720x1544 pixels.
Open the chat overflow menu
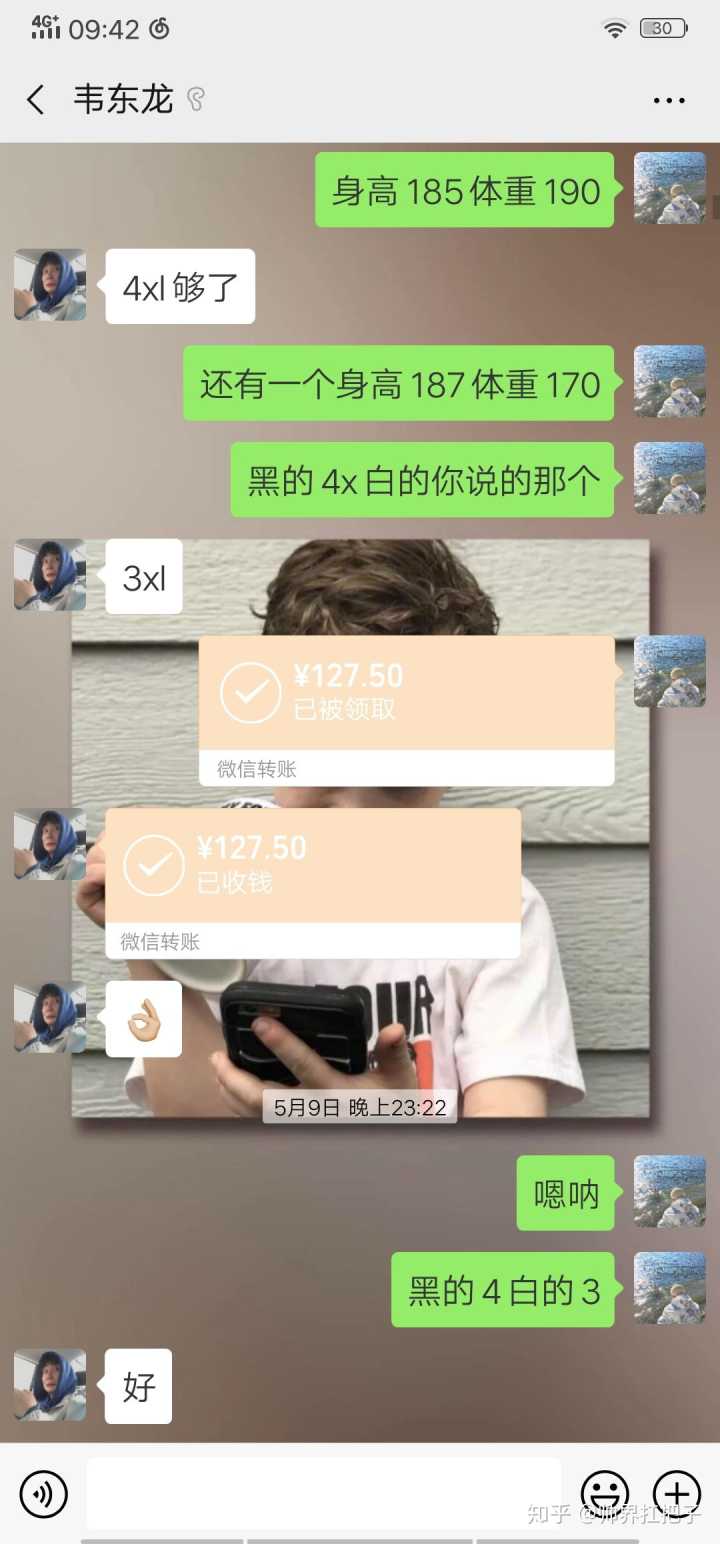point(668,100)
